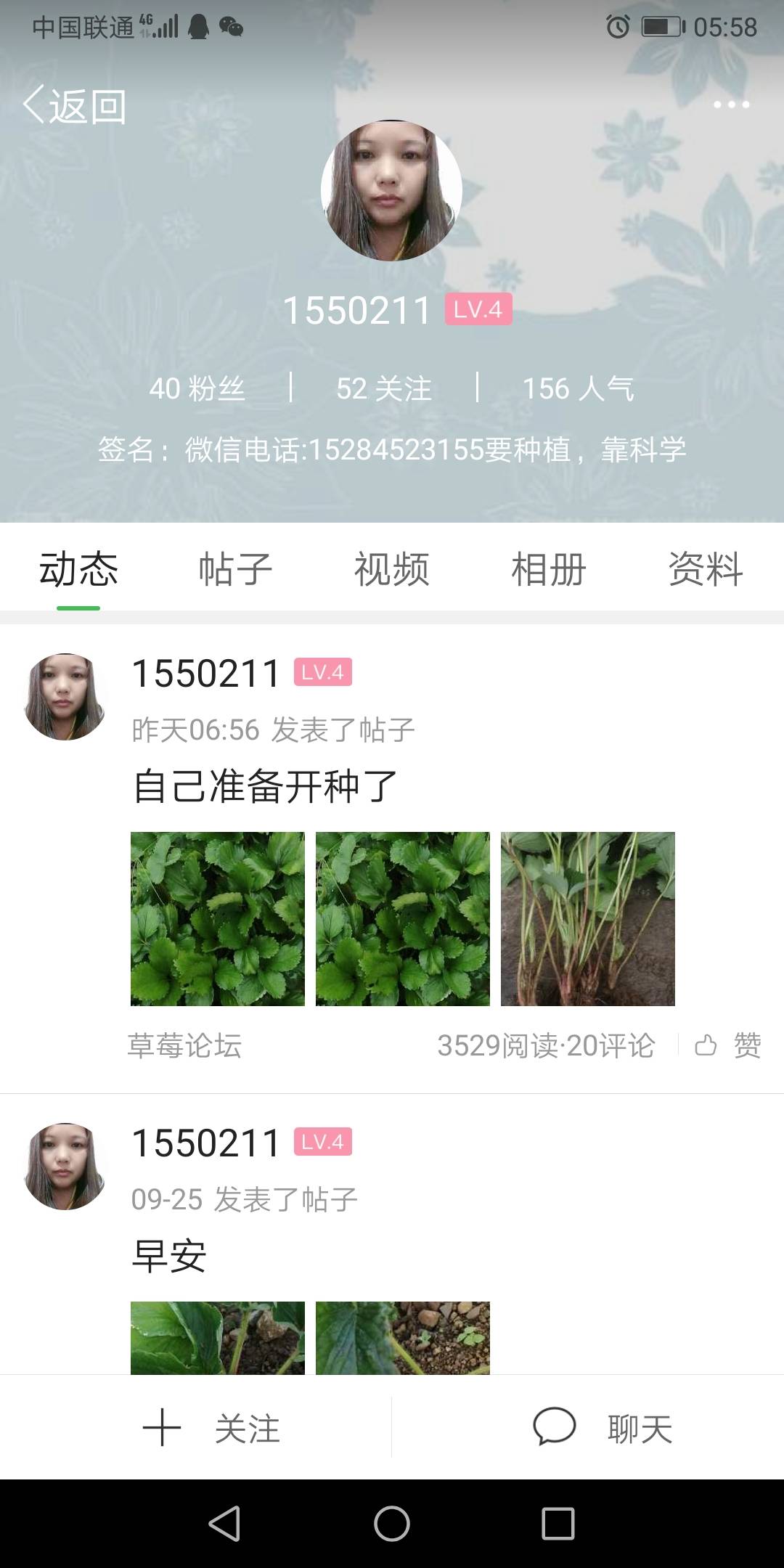Open the 40 粉丝 followers list
Image resolution: width=784 pixels, height=1568 pixels.
coord(197,388)
